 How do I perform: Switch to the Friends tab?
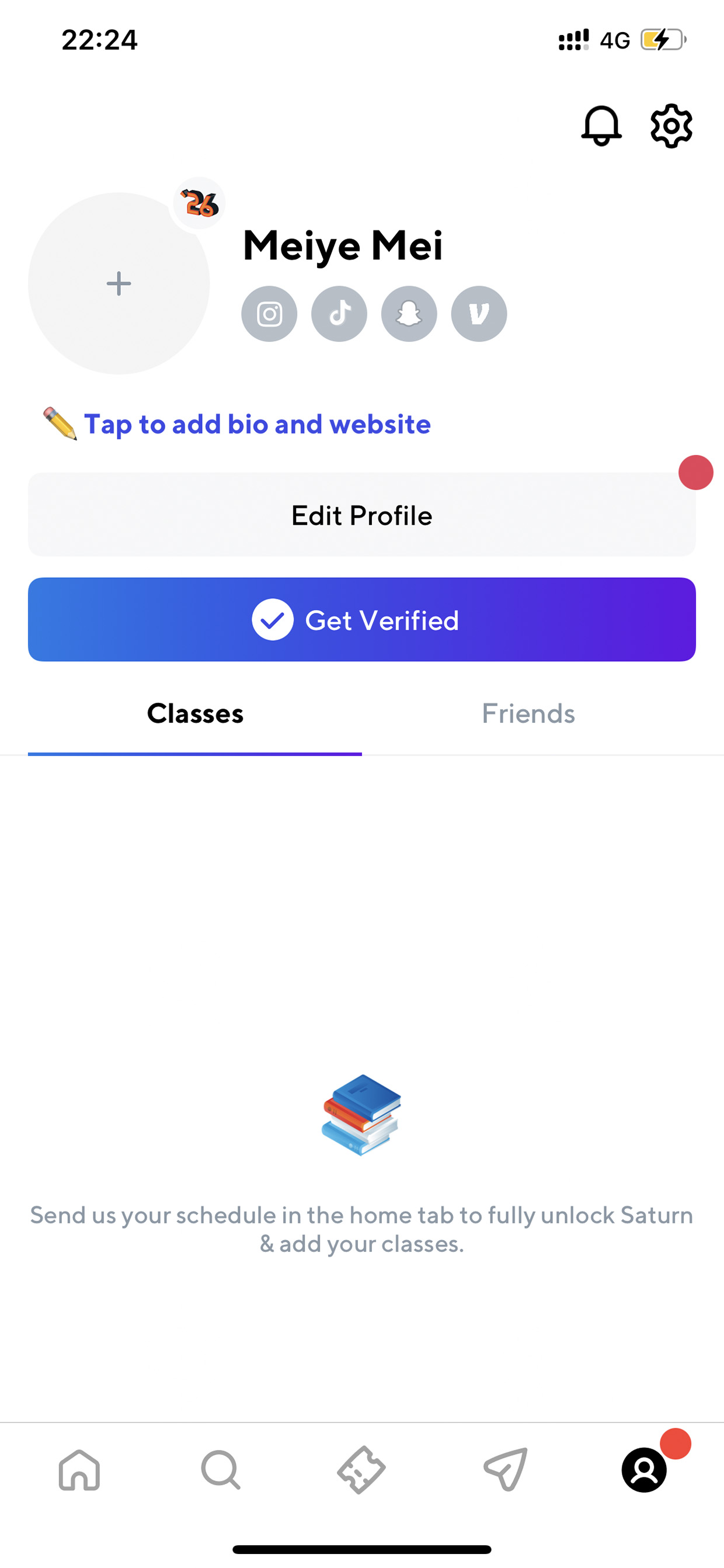528,714
